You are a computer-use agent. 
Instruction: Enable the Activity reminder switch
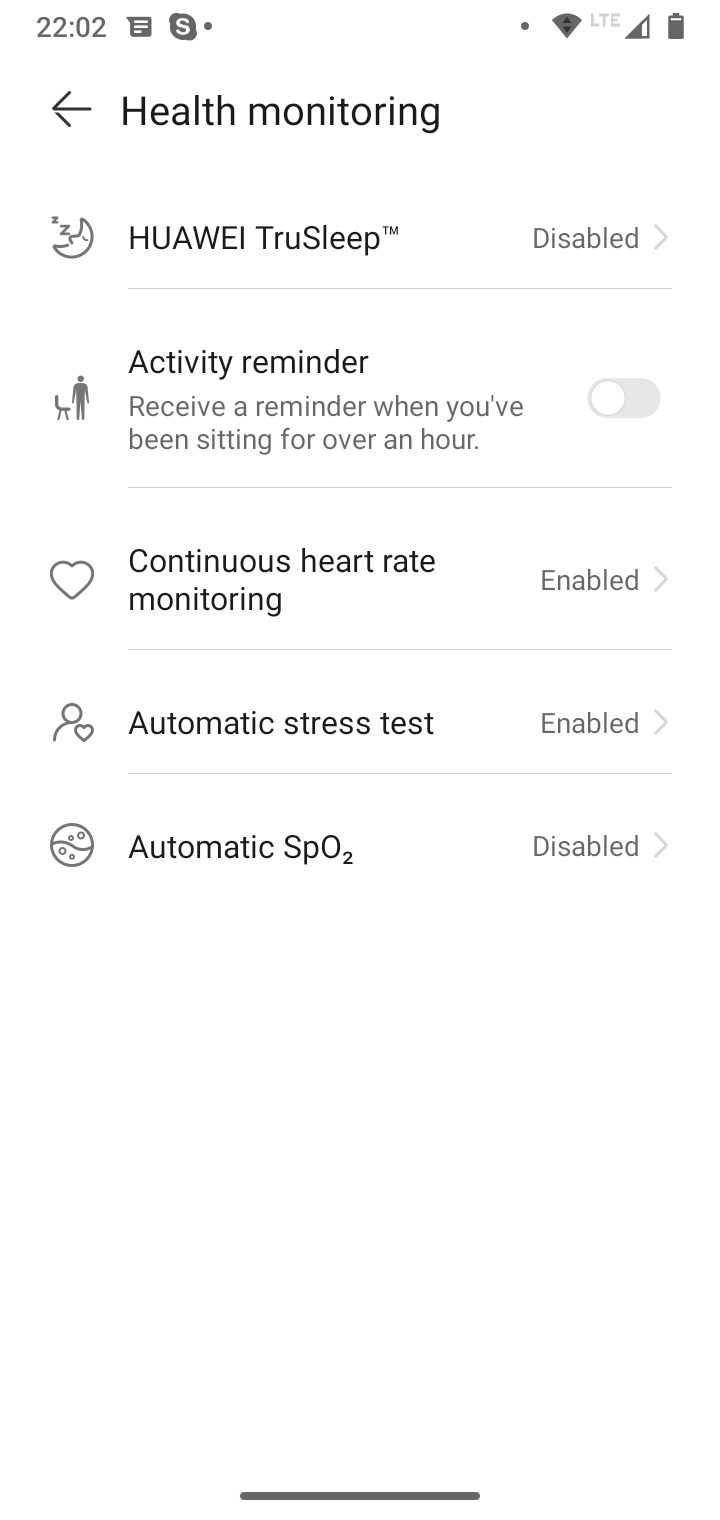point(624,398)
